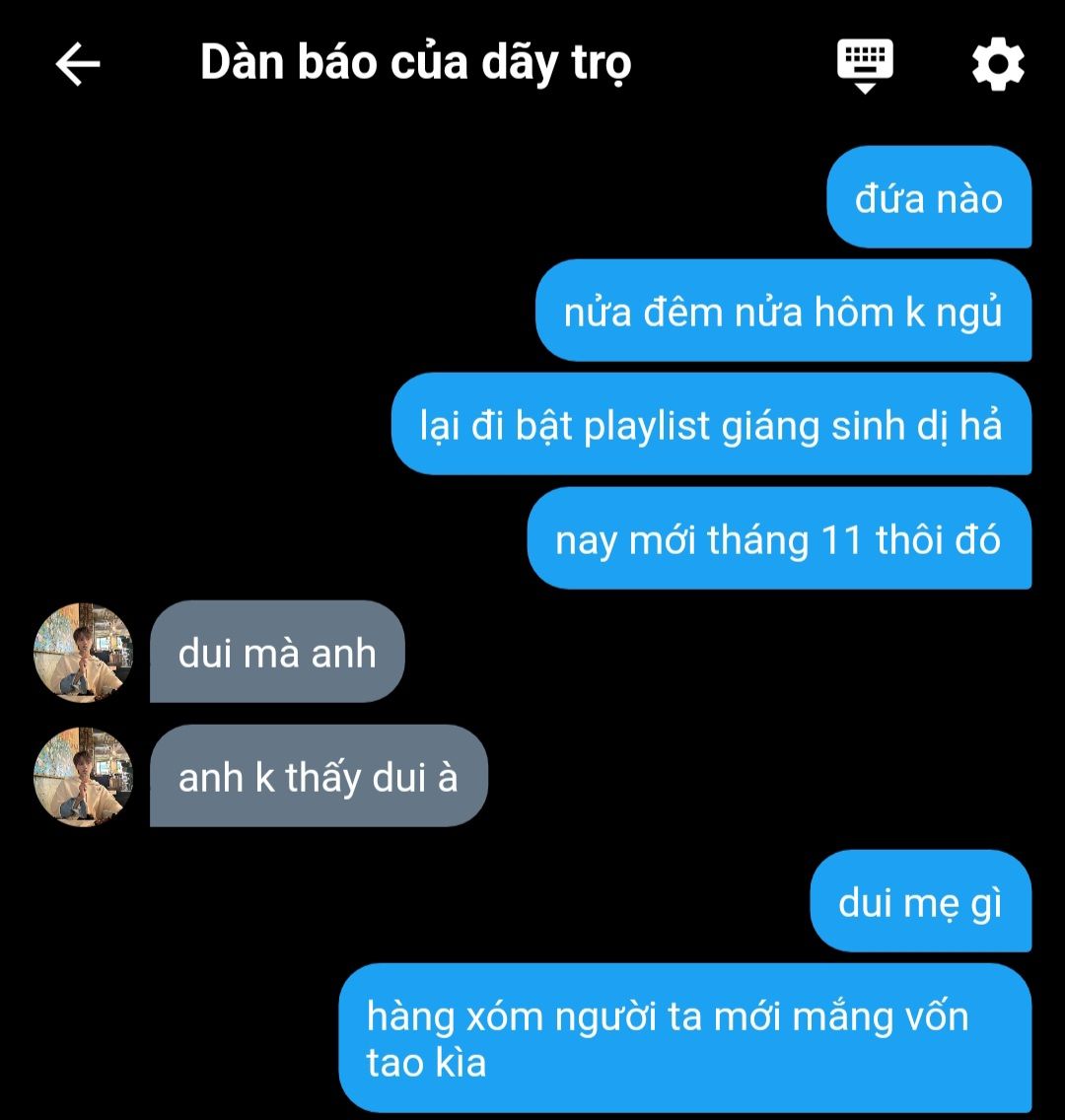This screenshot has width=1065, height=1120.
Task: Tap sender avatar beside "dui mà anh"
Action: coord(83,652)
